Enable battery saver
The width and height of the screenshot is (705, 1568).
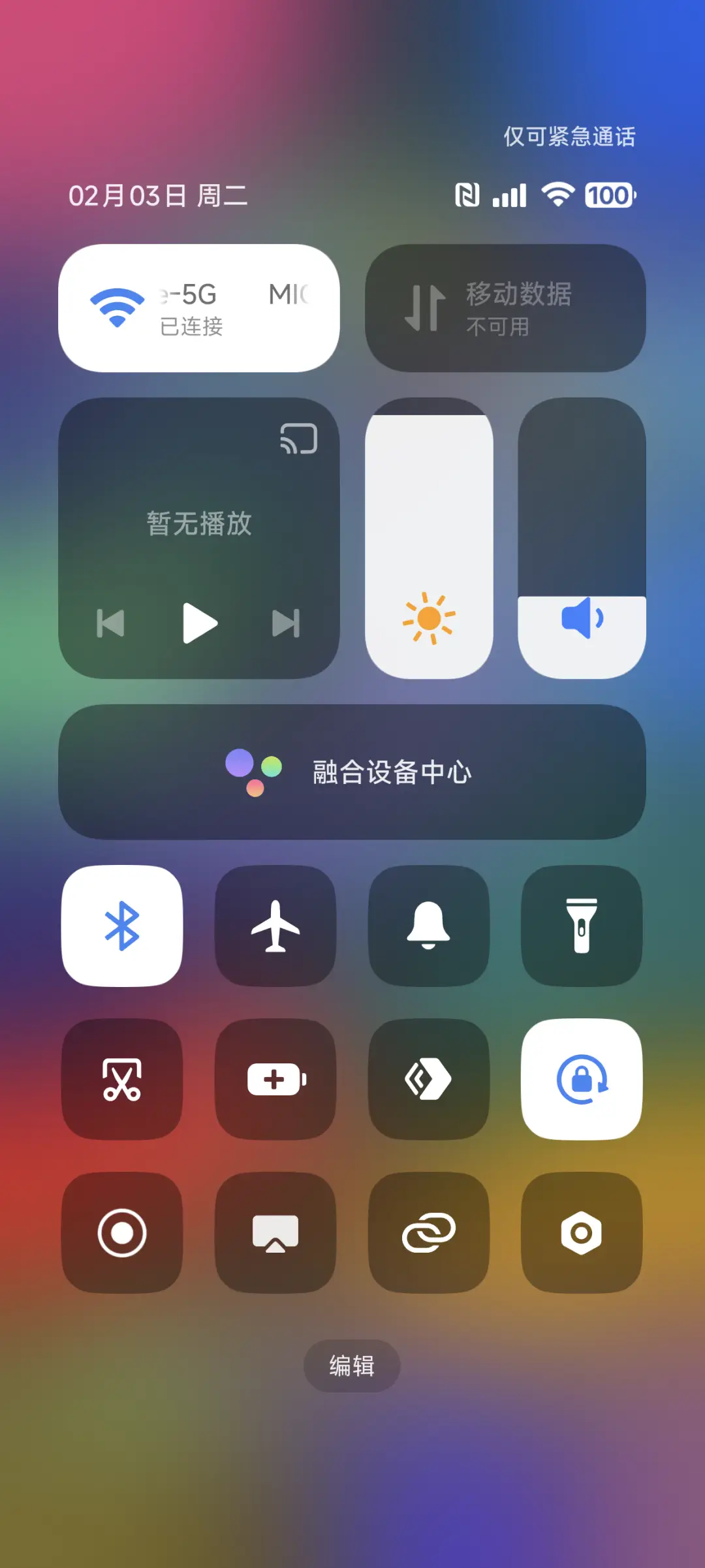click(x=275, y=1080)
